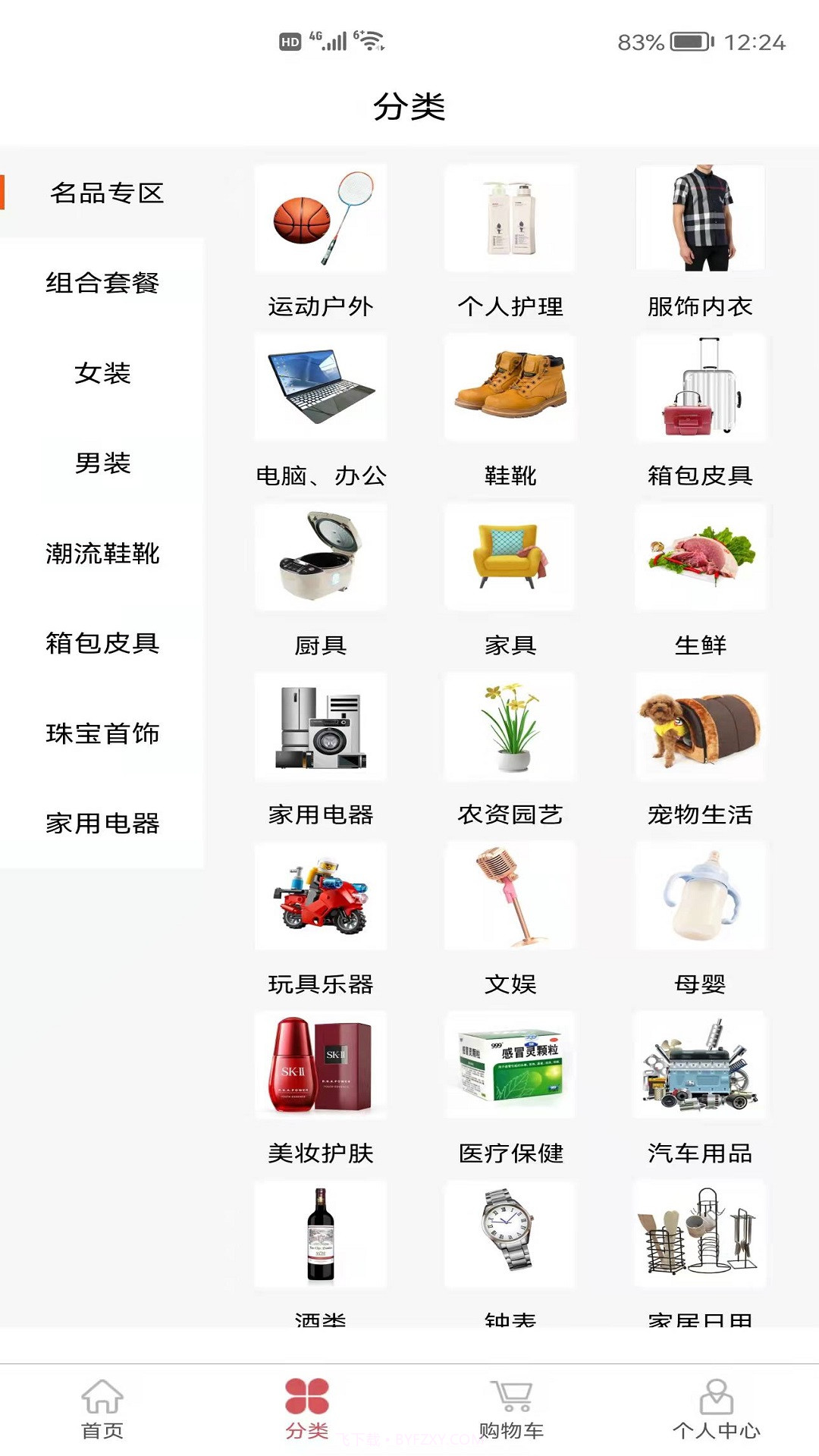The width and height of the screenshot is (819, 1456).
Task: Open the 生鲜 fresh food category
Action: (x=699, y=557)
